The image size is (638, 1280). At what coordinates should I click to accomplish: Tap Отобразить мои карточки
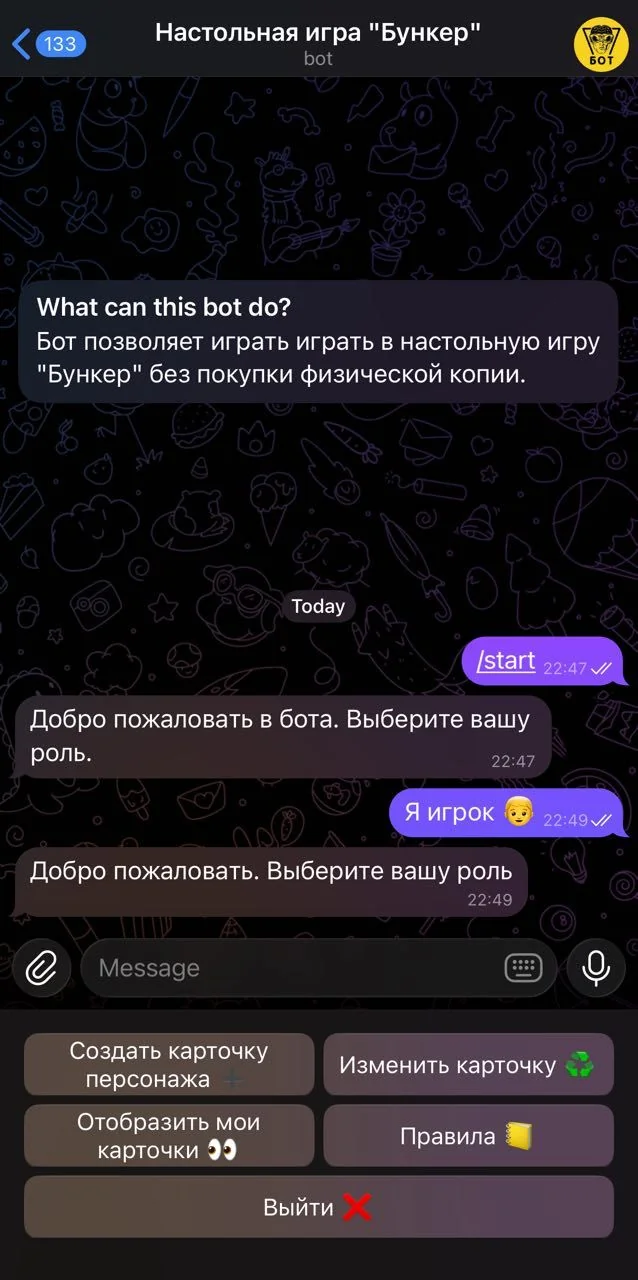169,1136
